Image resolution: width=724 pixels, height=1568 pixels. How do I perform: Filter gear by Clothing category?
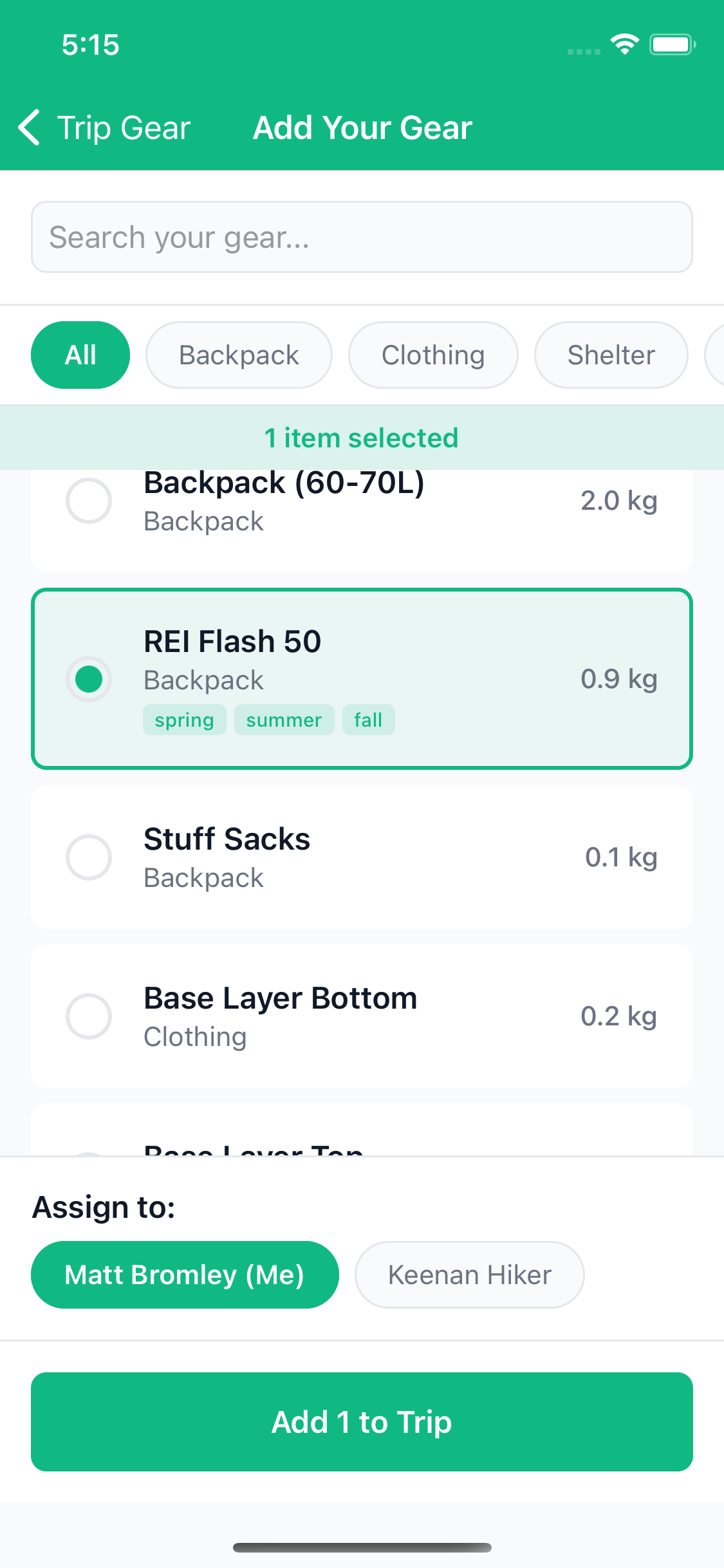[432, 355]
